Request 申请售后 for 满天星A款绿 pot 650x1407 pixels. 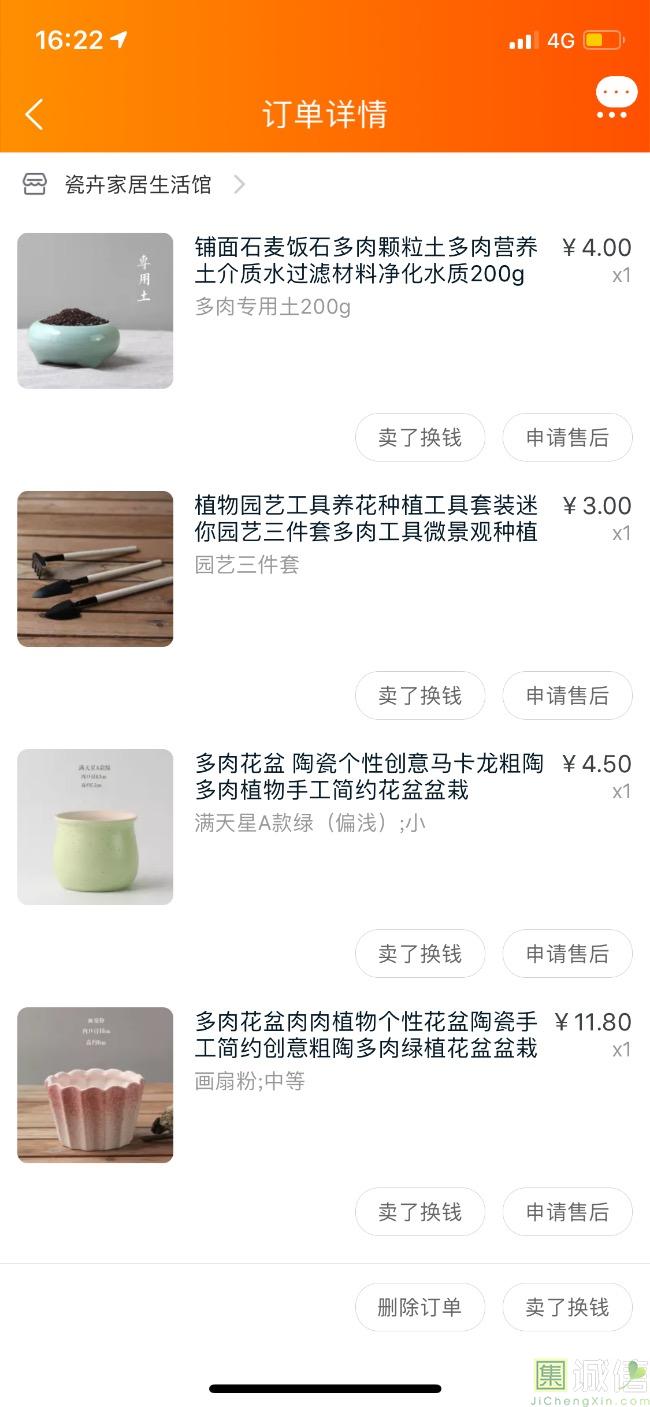567,954
